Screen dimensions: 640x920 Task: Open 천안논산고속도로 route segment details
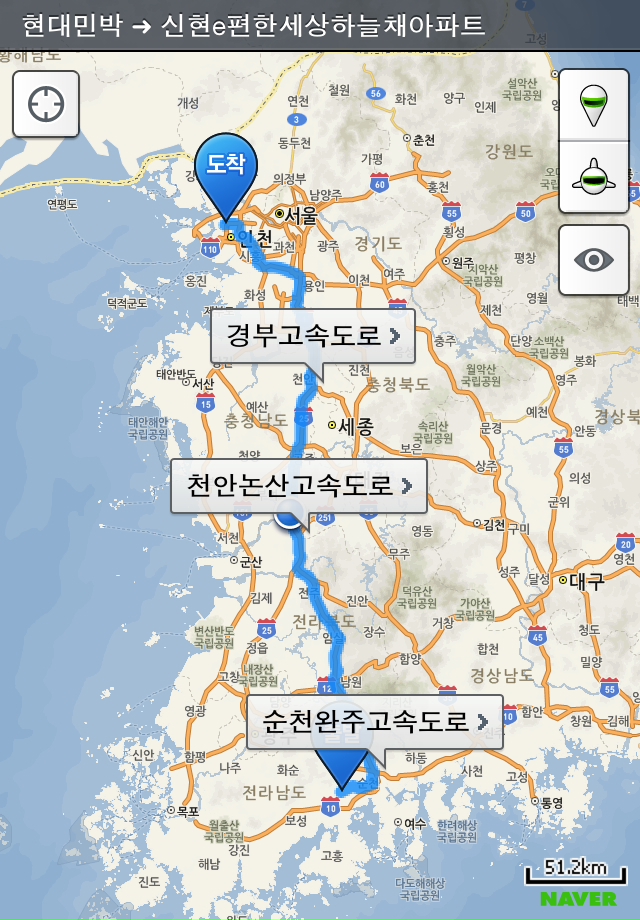298,486
